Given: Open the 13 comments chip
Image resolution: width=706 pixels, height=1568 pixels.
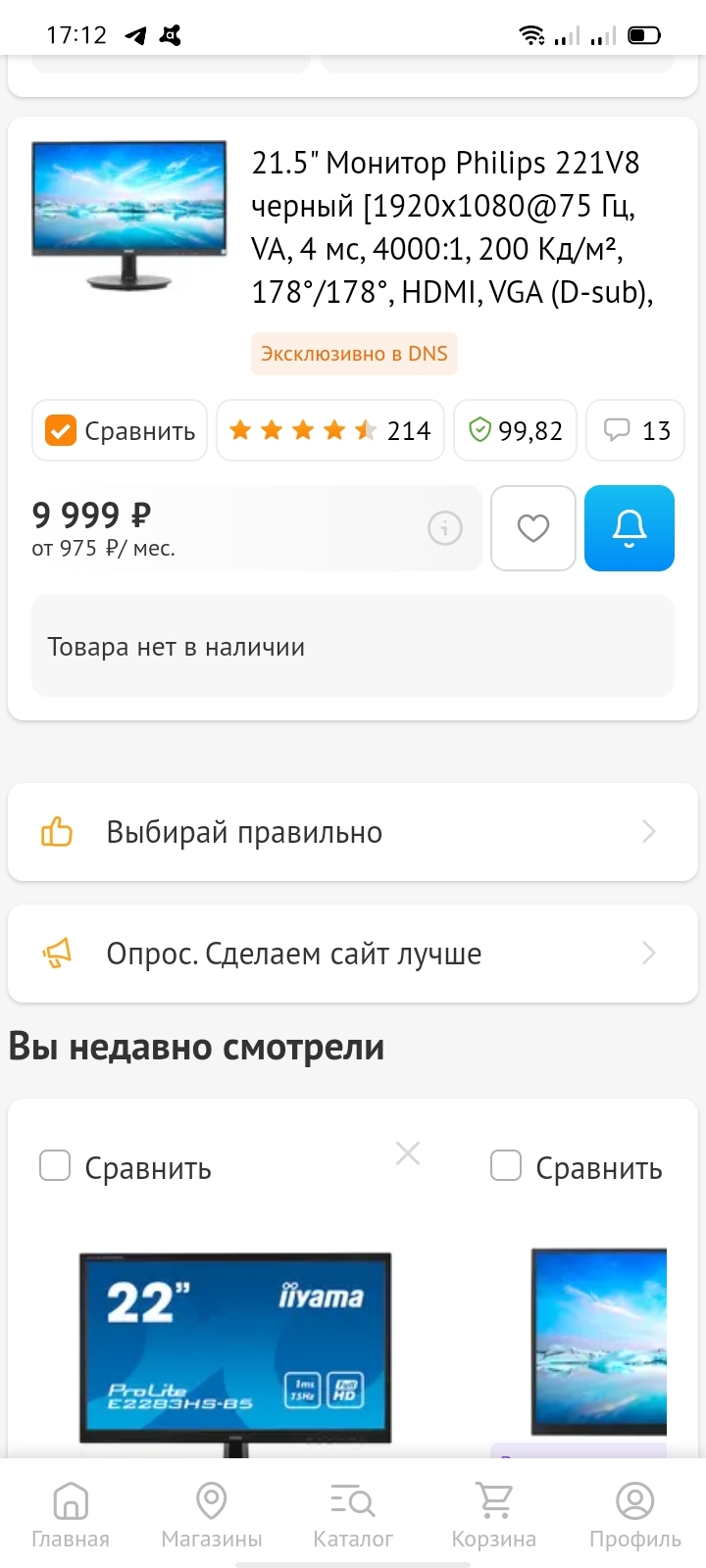Looking at the screenshot, I should tap(635, 430).
